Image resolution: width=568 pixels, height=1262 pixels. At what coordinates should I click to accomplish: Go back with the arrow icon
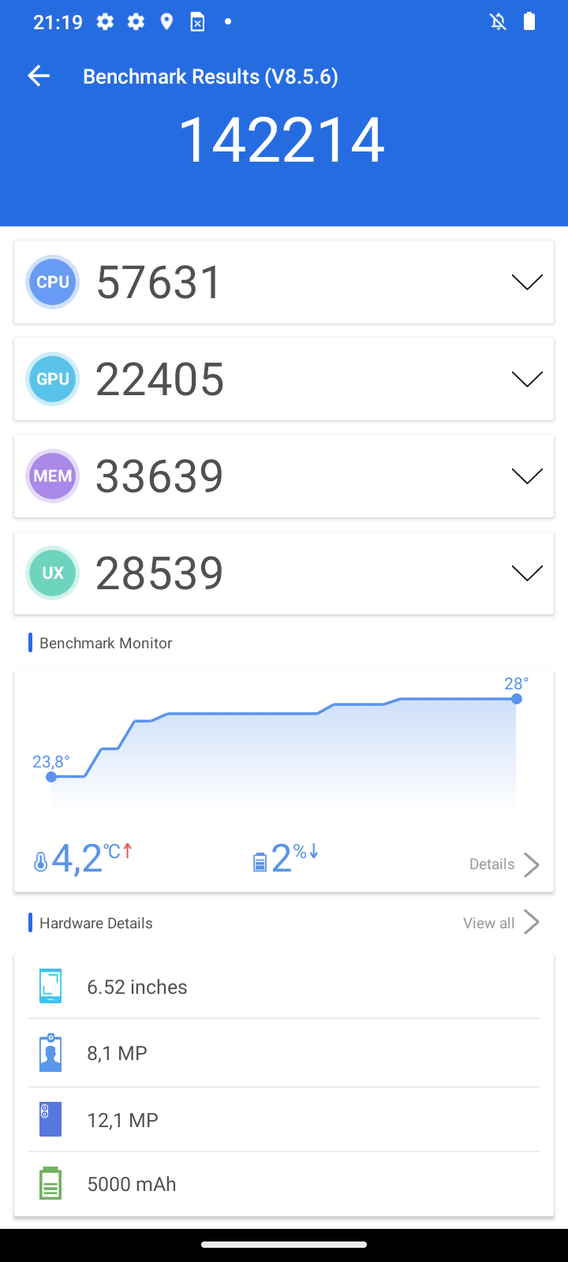[x=38, y=76]
